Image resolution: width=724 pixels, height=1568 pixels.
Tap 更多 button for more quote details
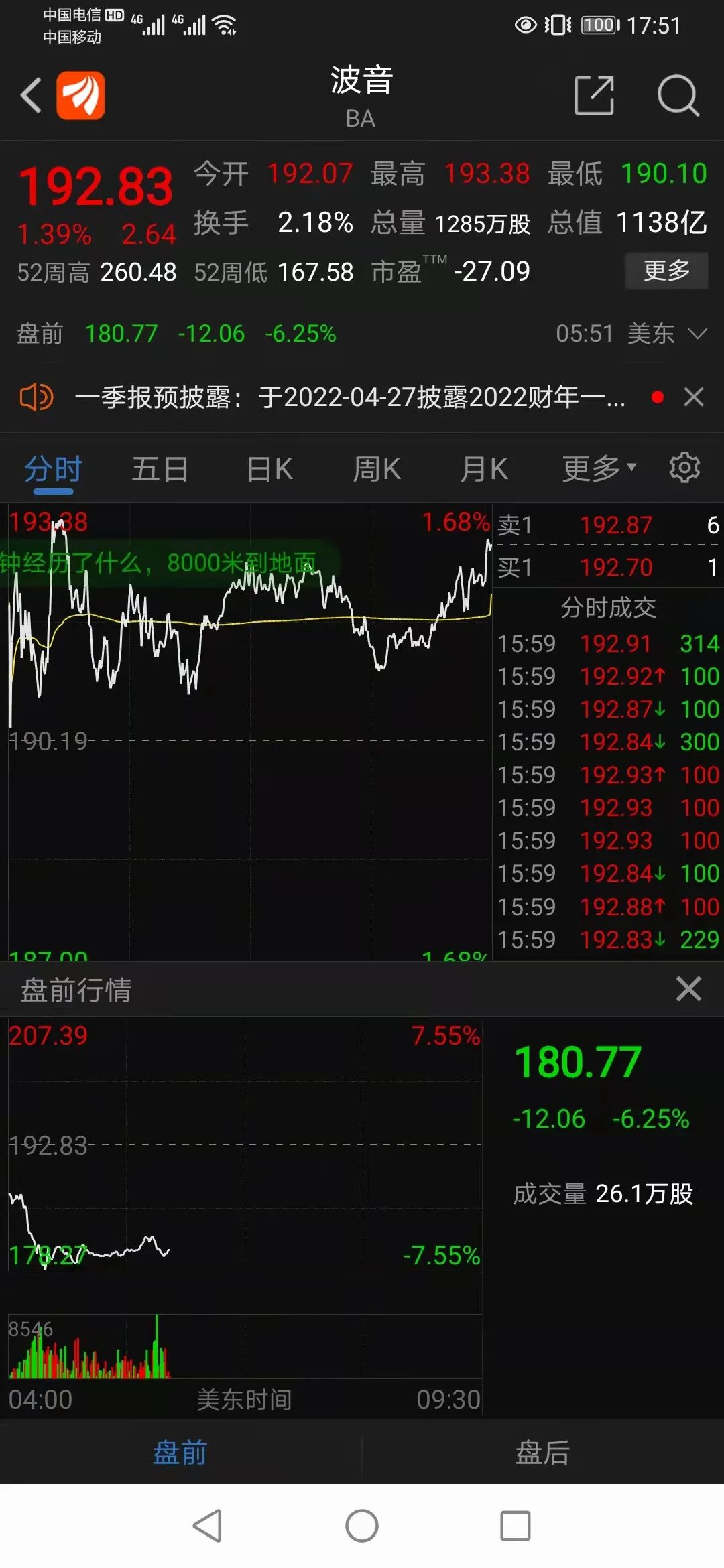tap(666, 271)
